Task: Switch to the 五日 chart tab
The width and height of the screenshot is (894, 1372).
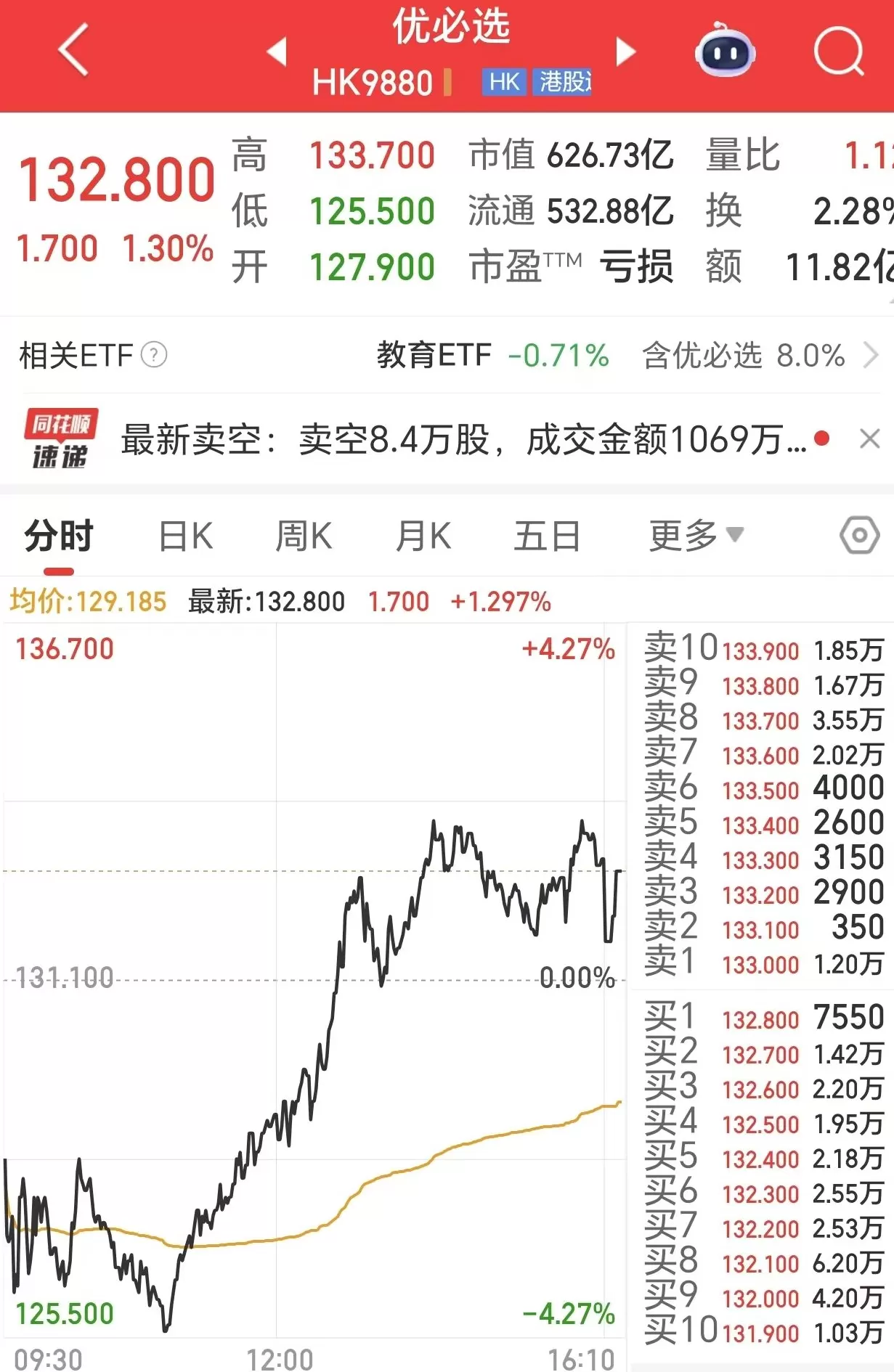Action: [x=545, y=535]
